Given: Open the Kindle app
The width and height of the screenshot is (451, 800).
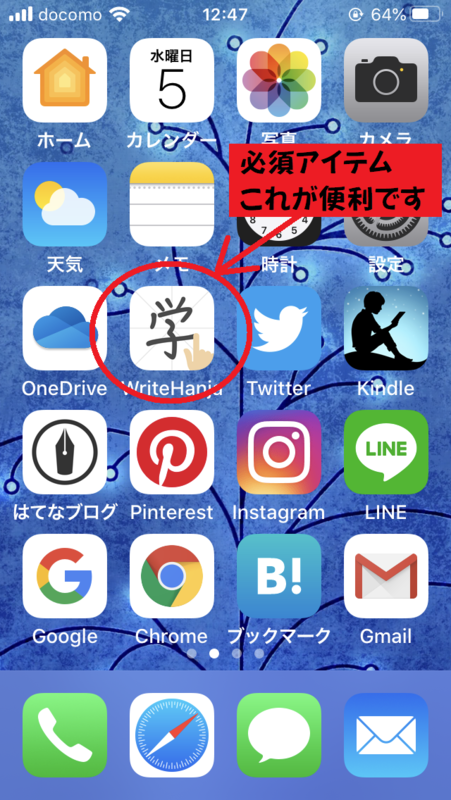Looking at the screenshot, I should tap(386, 328).
